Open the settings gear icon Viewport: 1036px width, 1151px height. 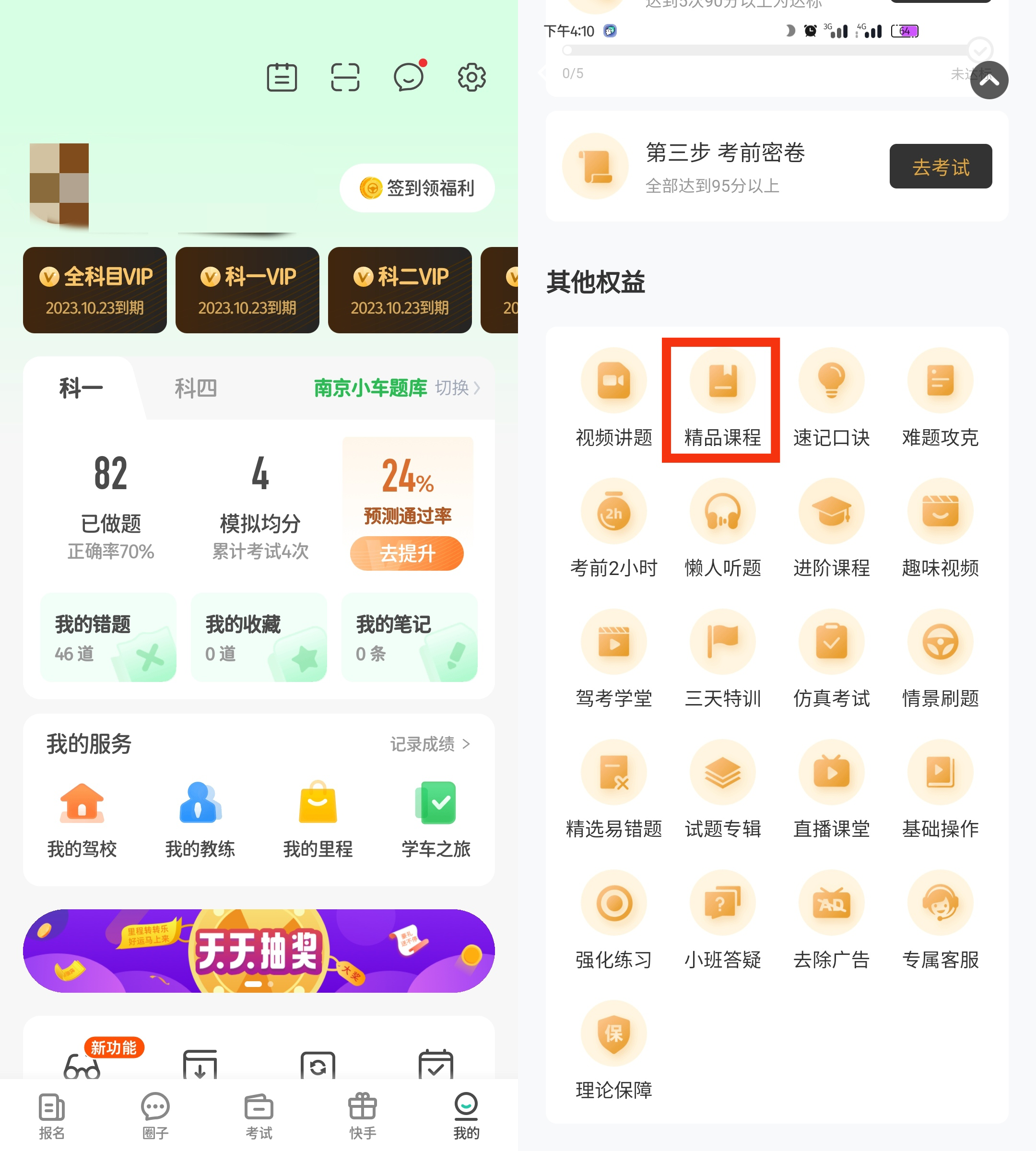point(471,77)
